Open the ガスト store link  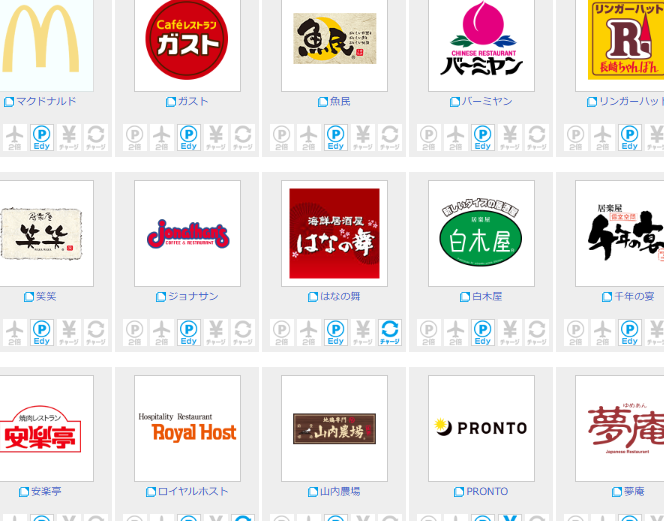tap(193, 102)
